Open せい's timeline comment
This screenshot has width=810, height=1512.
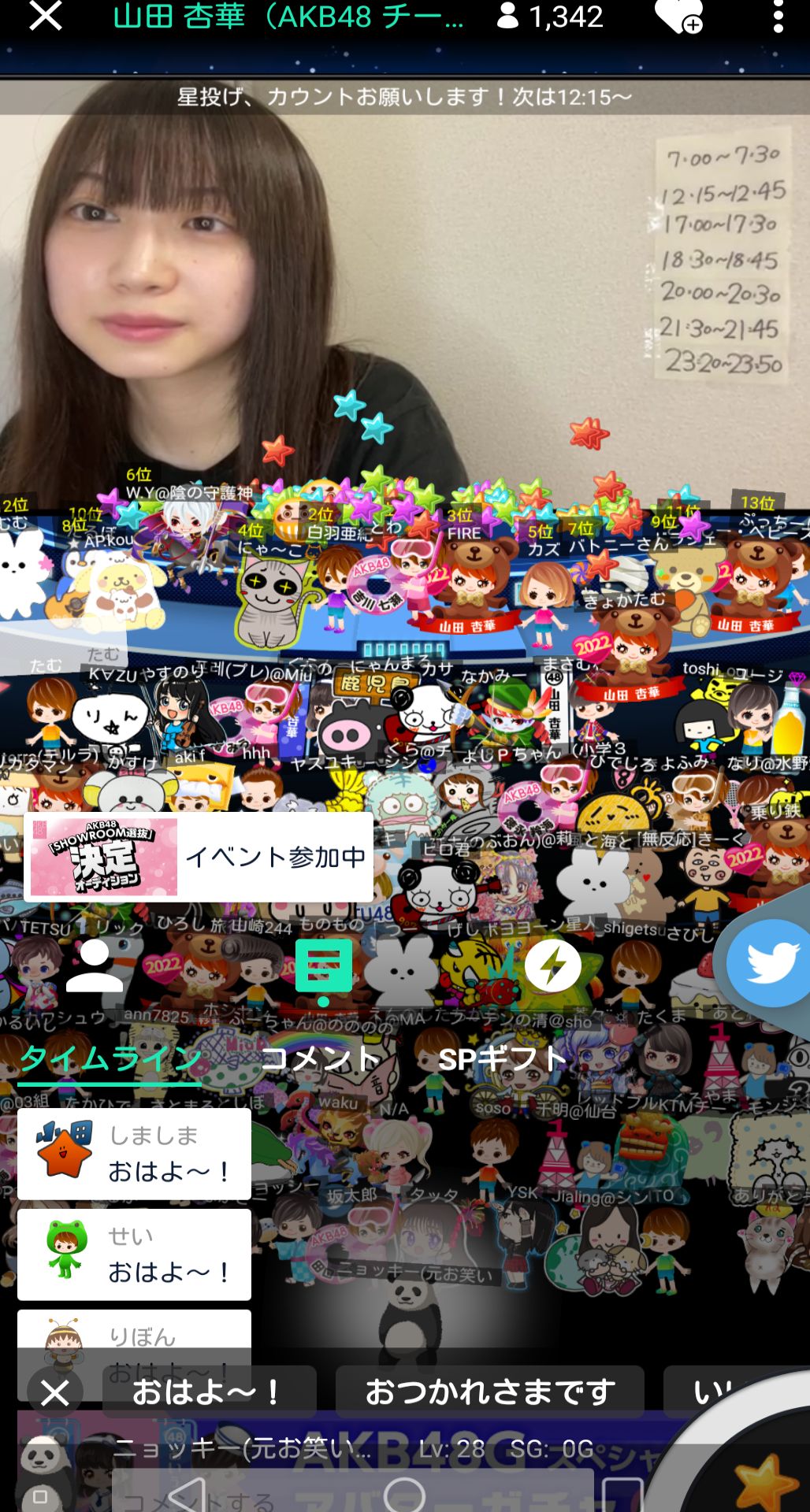tap(134, 1254)
